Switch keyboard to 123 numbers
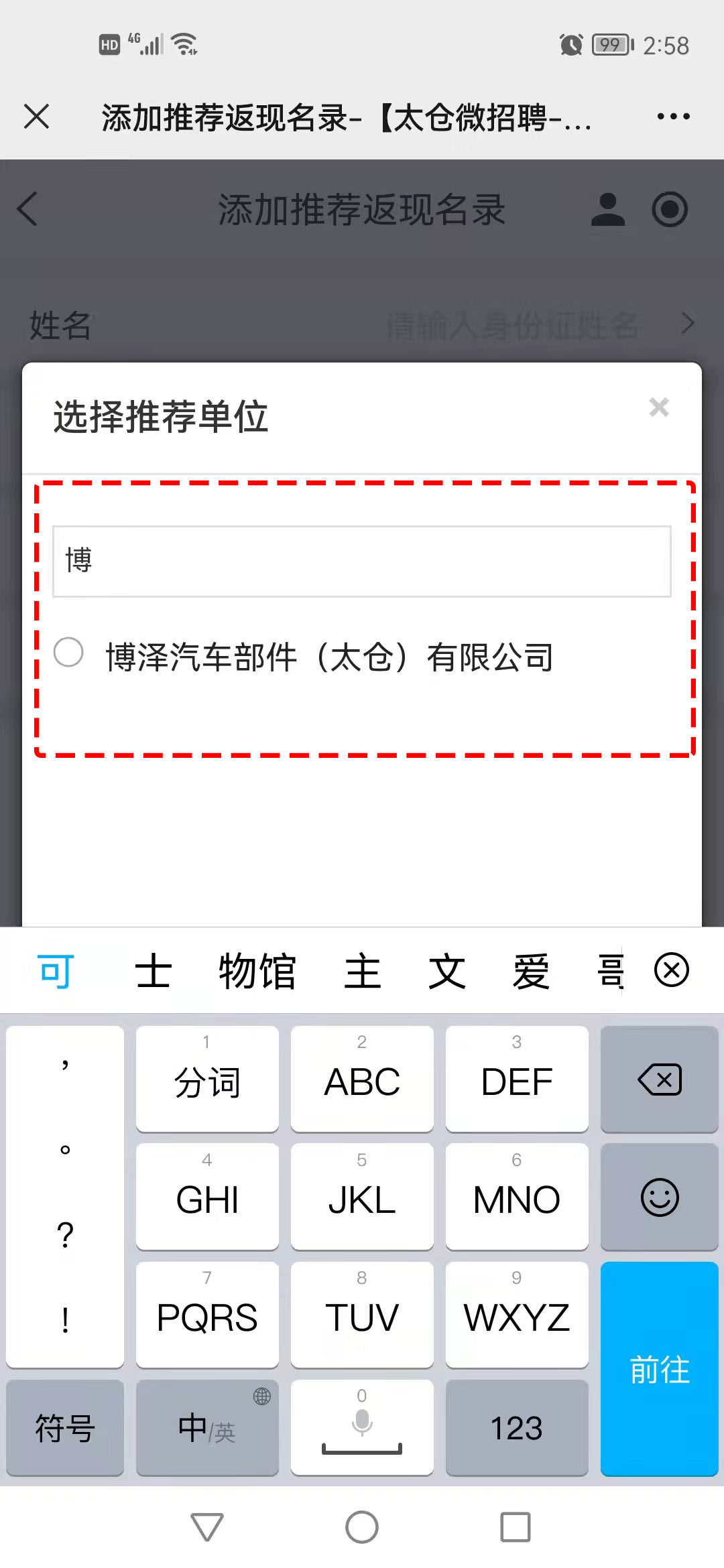 coord(516,1428)
